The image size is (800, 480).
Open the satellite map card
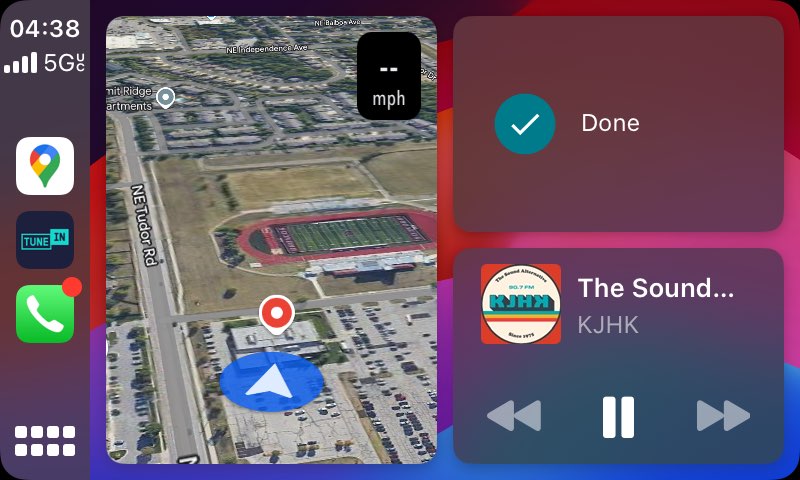tap(271, 240)
